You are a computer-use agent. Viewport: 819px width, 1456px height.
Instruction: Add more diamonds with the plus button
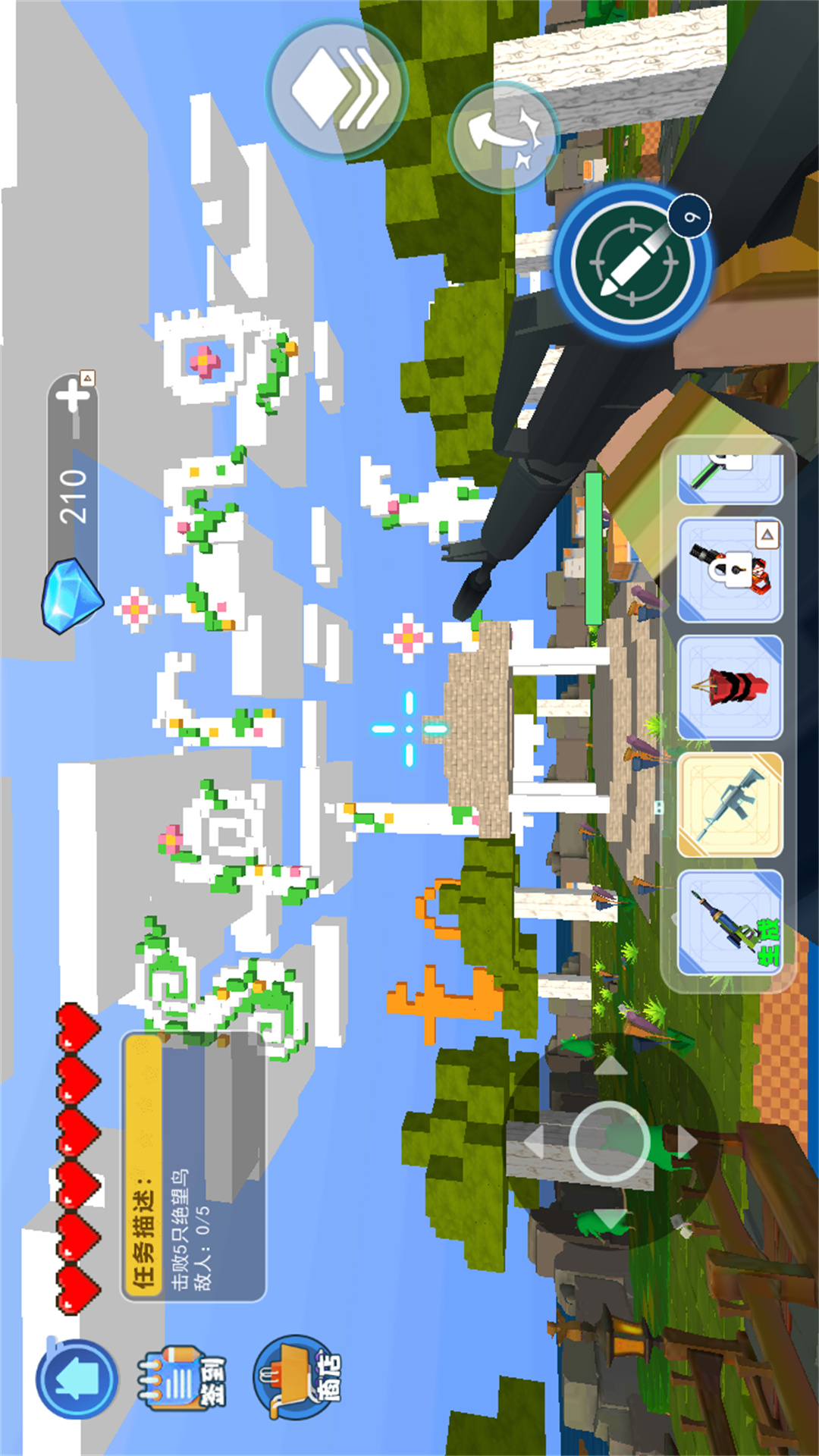74,395
